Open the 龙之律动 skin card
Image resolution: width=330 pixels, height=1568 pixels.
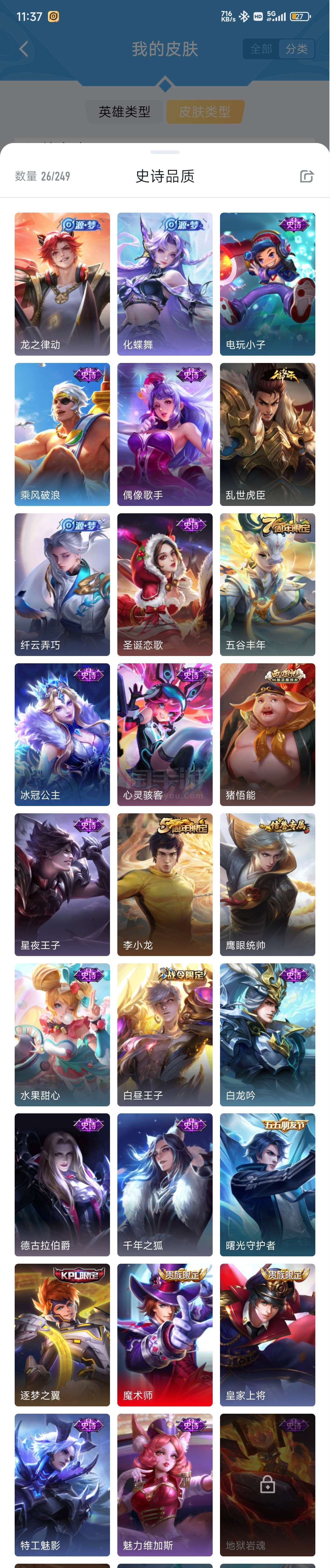tap(62, 284)
